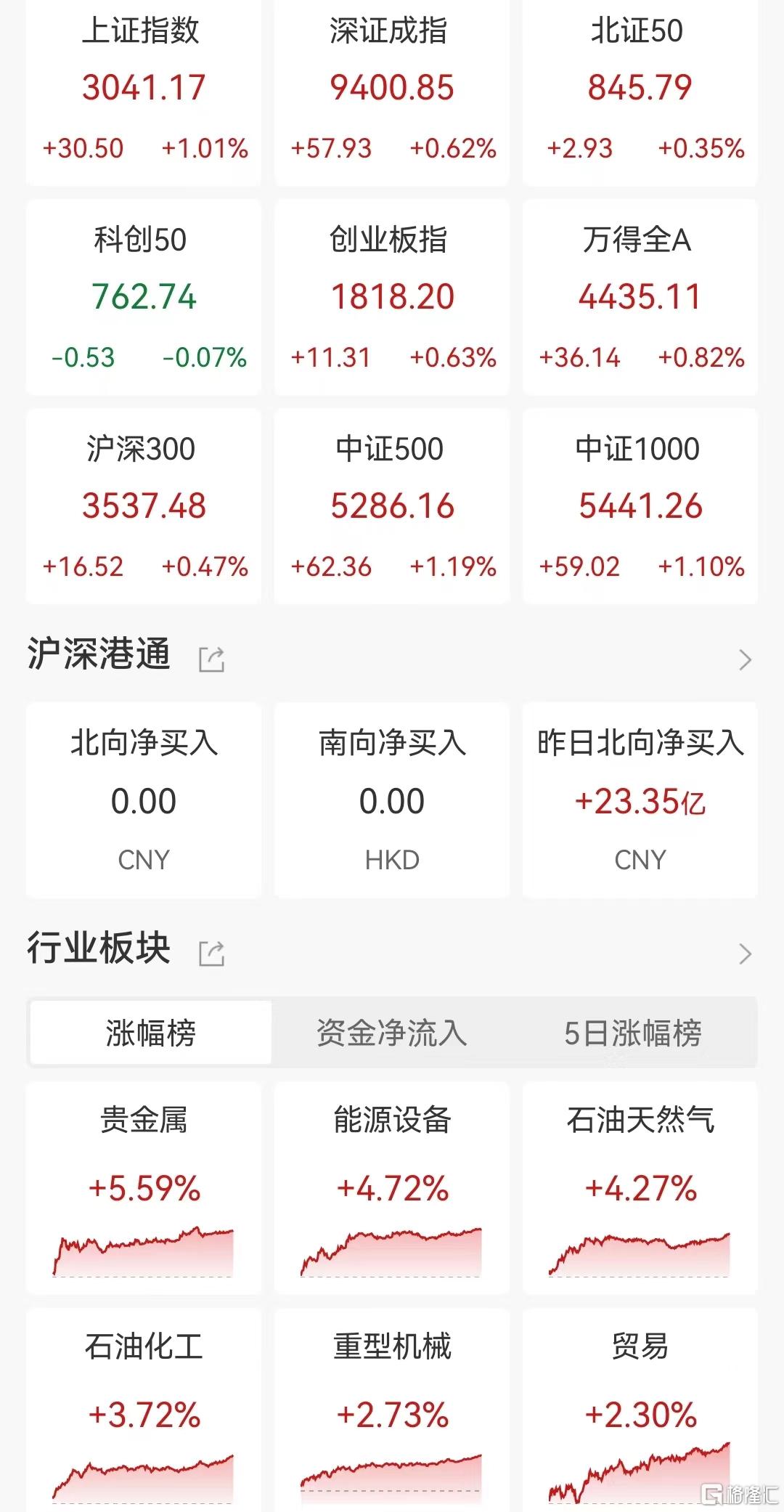Expand 行业板块 with the chevron arrow
The height and width of the screenshot is (1512, 784).
pyautogui.click(x=745, y=953)
